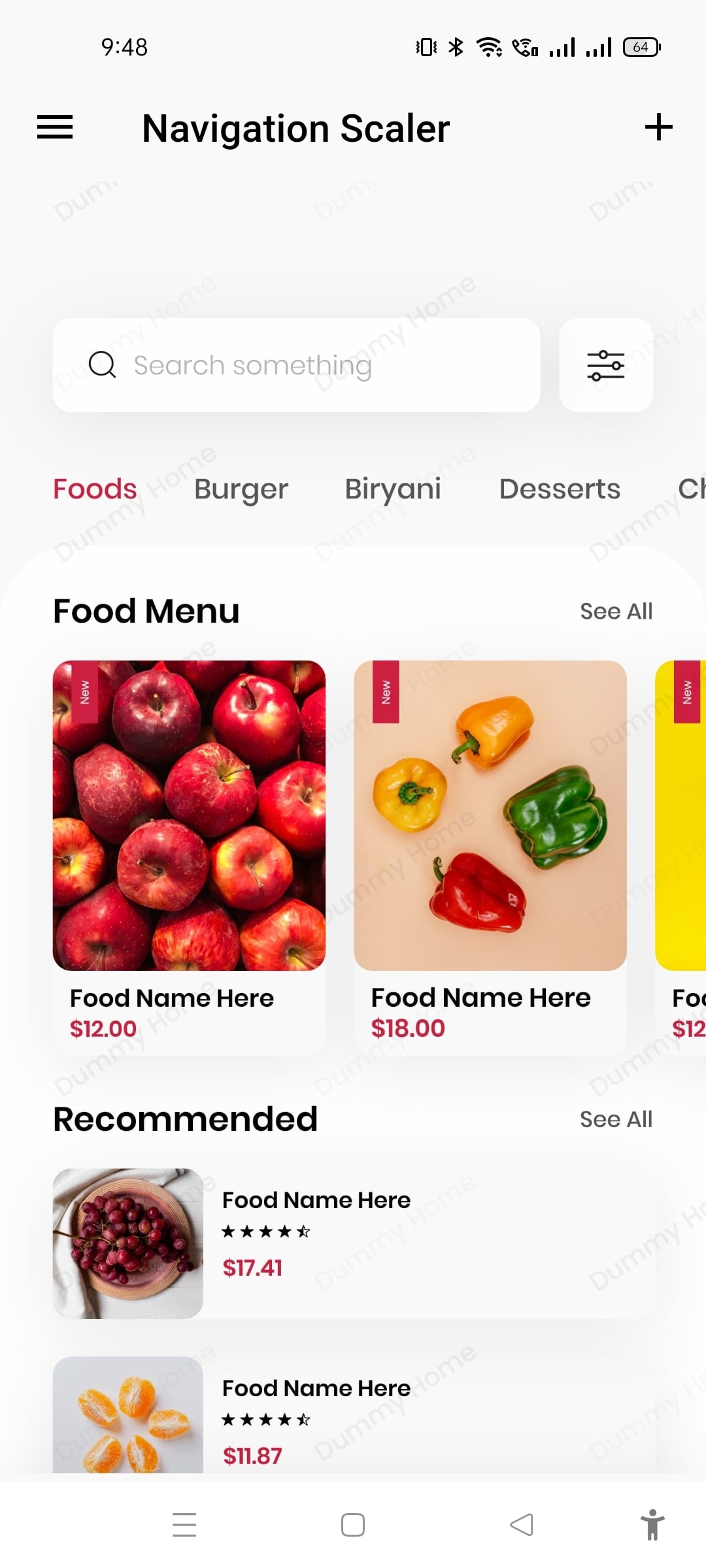The height and width of the screenshot is (1568, 706).
Task: Open recommended orange item at $11.87
Action: coord(353,1418)
